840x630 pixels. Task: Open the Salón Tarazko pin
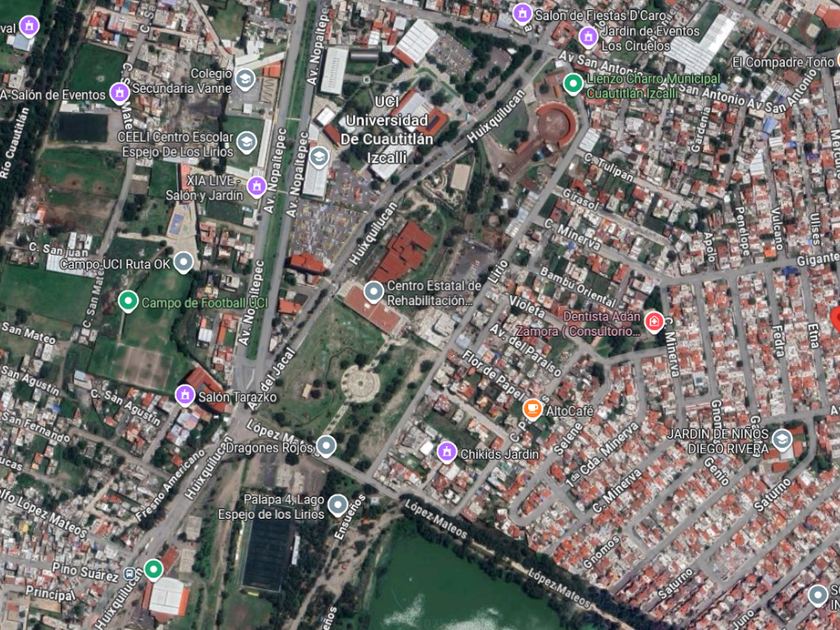(x=185, y=395)
